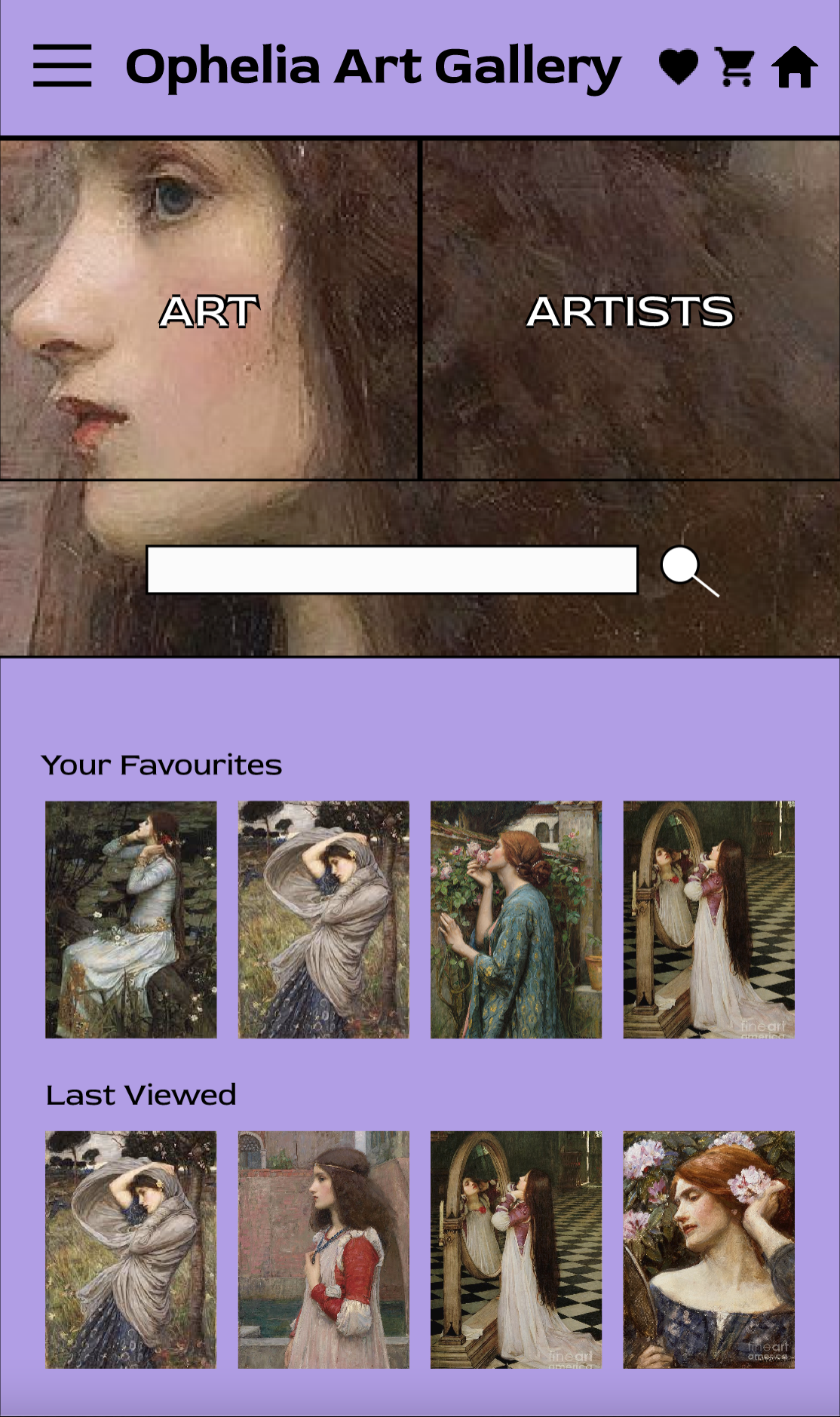Open the shopping cart
The width and height of the screenshot is (840, 1417).
(x=735, y=67)
